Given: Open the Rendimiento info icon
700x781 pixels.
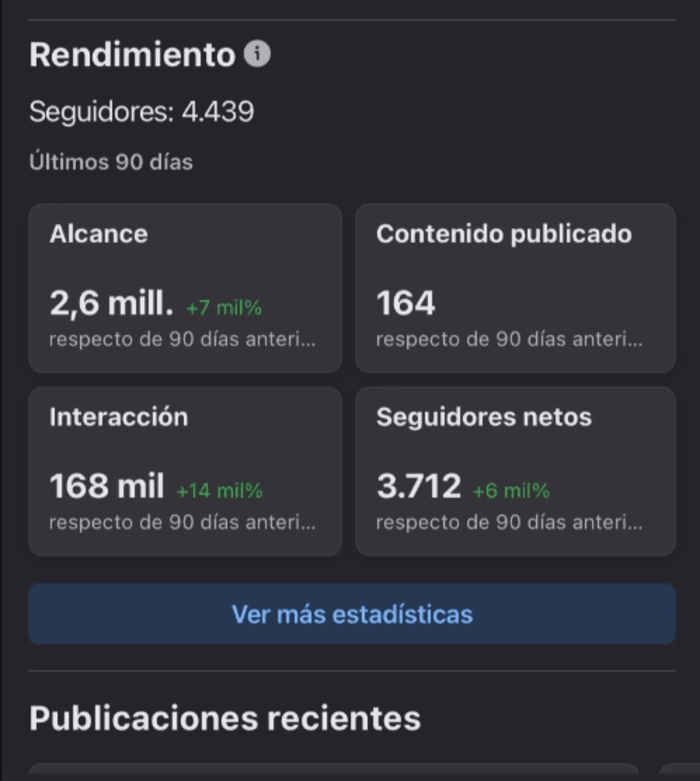Looking at the screenshot, I should (x=258, y=54).
